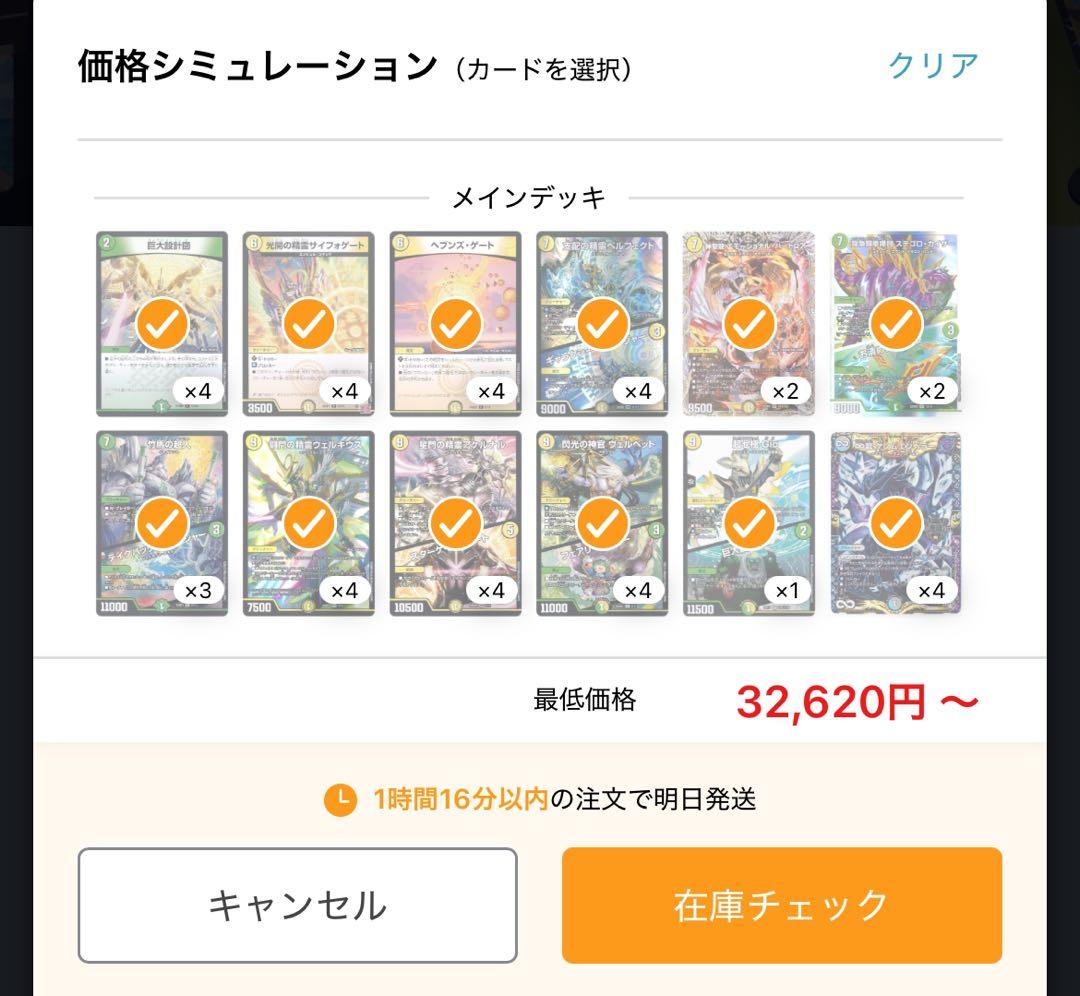Deselect the 巨大設計図 card
Screen dimensions: 1080x996
(x=162, y=323)
